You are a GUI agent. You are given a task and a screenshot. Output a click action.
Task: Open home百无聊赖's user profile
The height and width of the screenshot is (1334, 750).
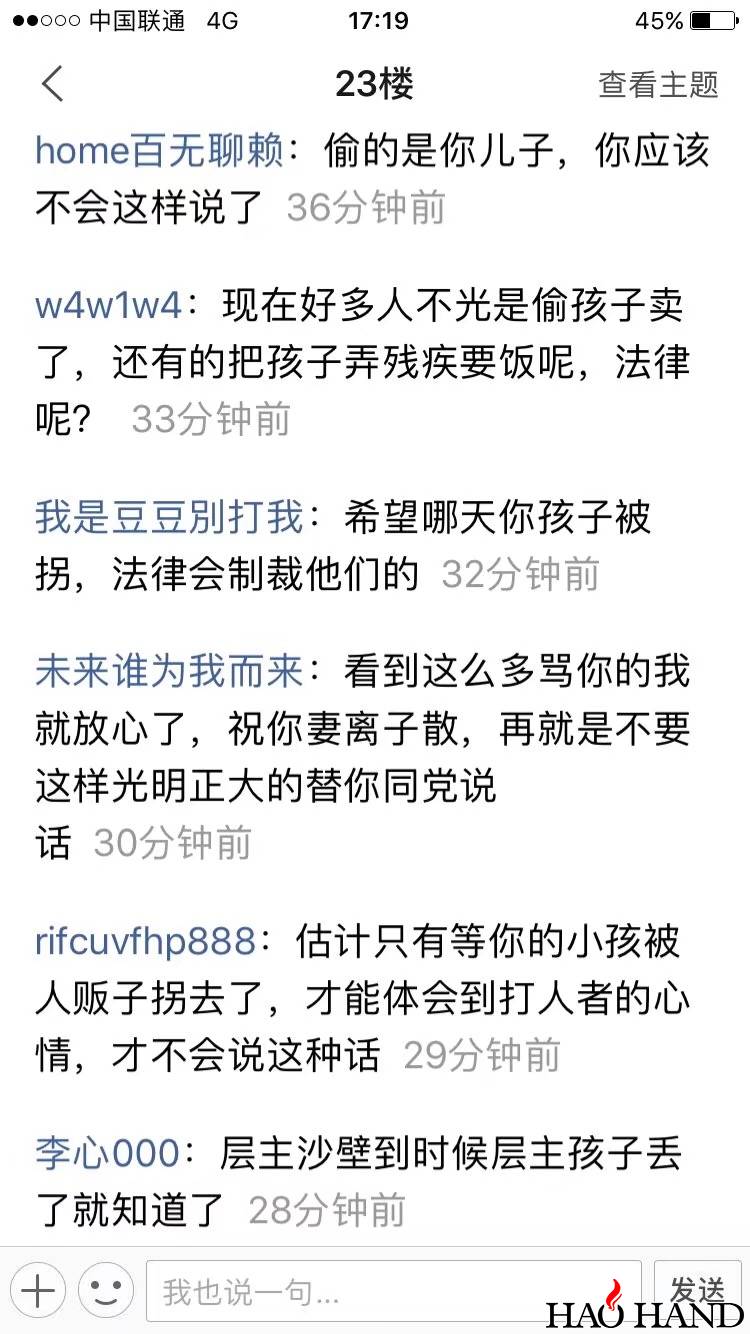coord(160,151)
